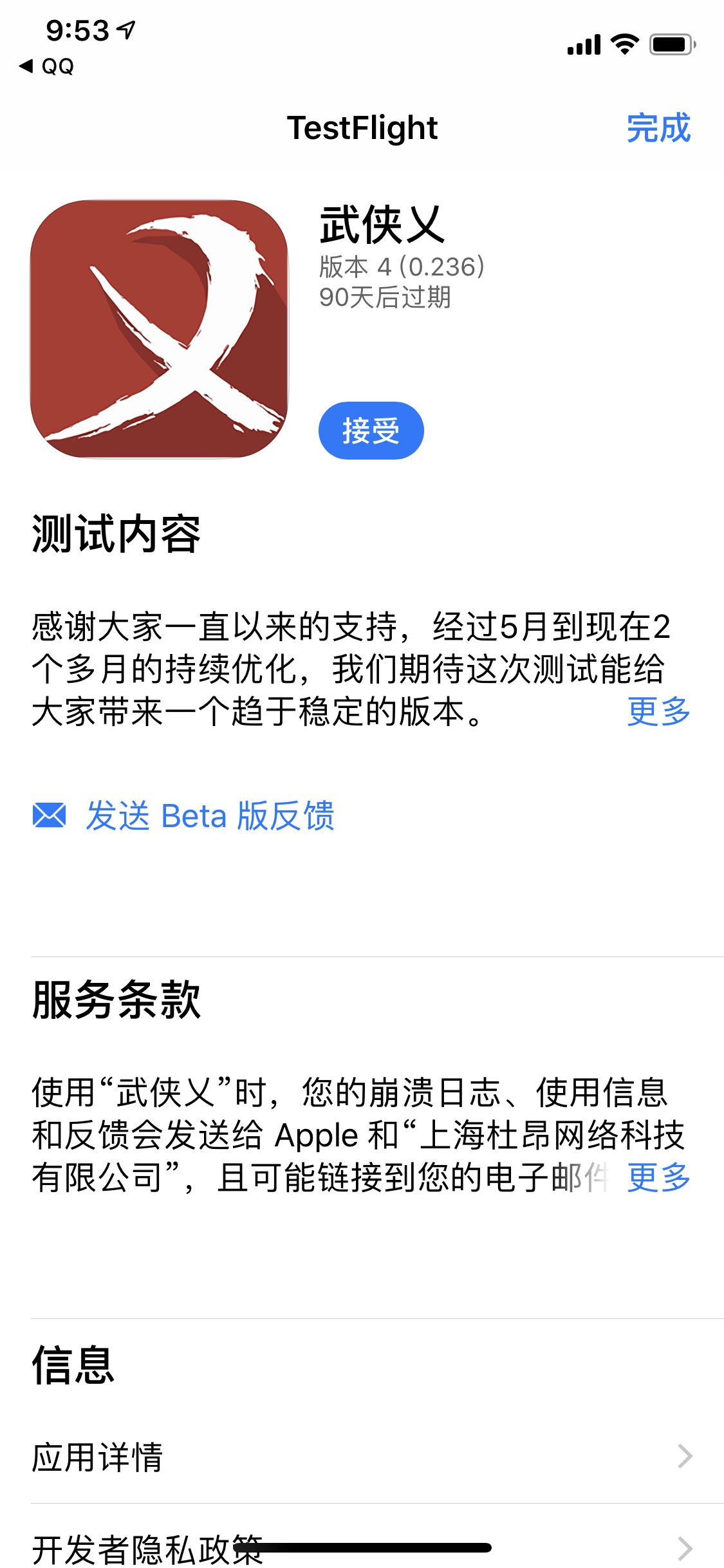Accept the 武侠乂 beta with 接受
The width and height of the screenshot is (724, 1568).
tap(371, 430)
